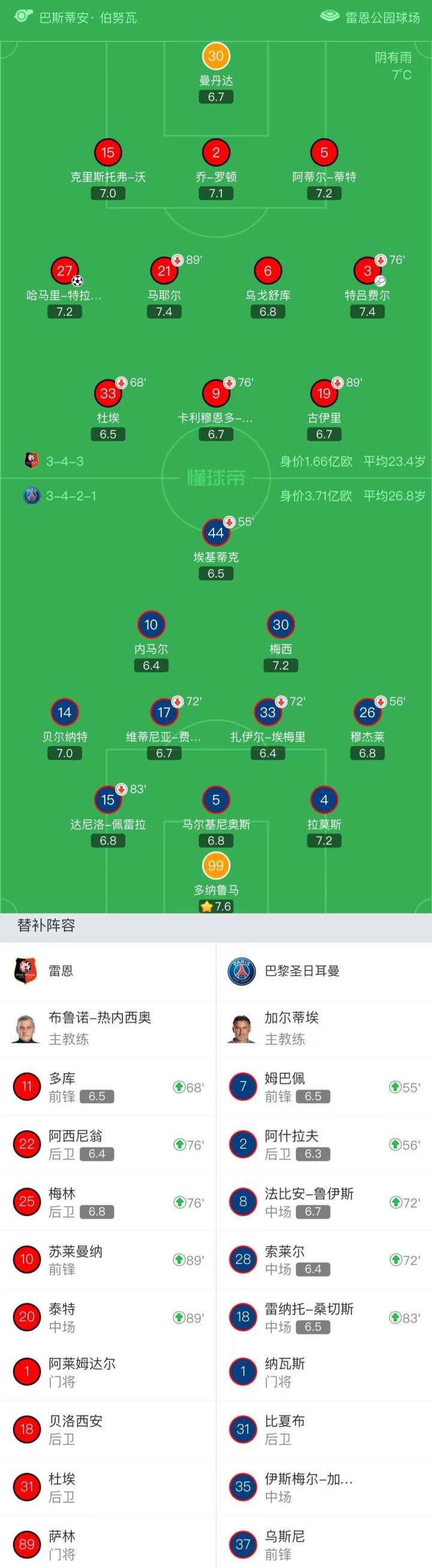This screenshot has height=1568, width=432.
Task: Open backup goalkeeper 纳瓦斯 row
Action: (x=323, y=1372)
